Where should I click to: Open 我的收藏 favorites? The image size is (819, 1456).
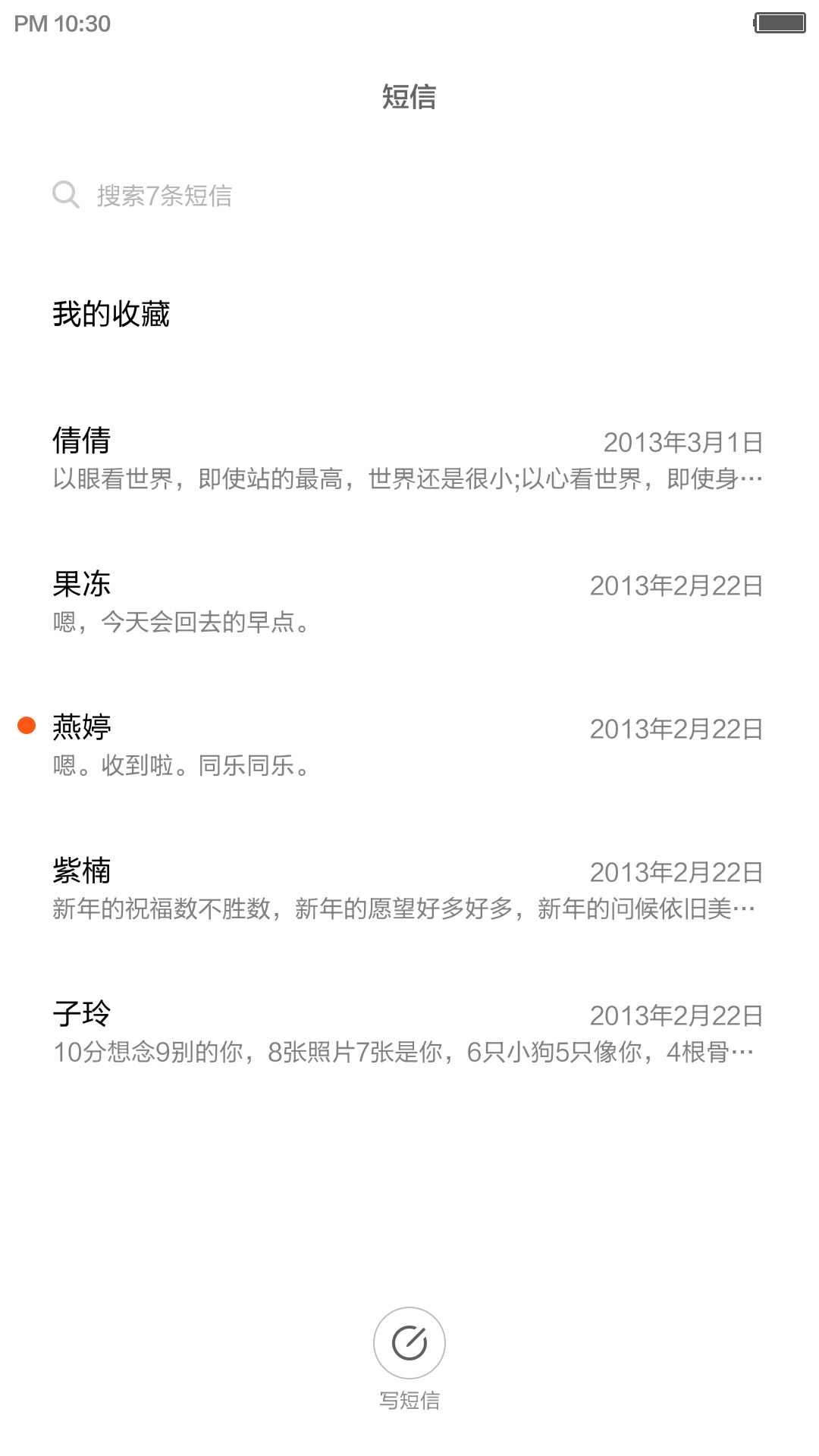[409, 314]
